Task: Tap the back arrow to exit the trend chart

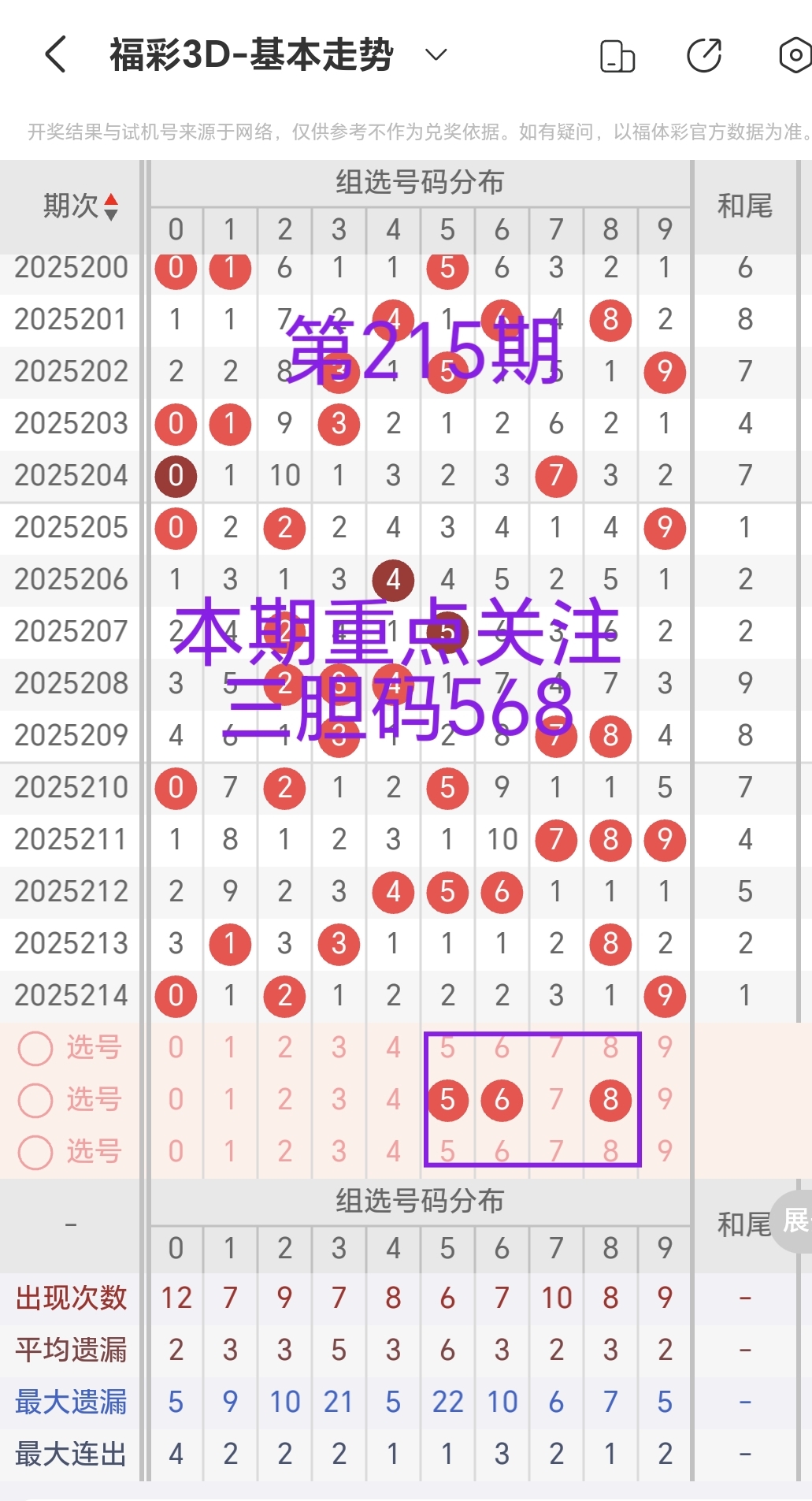Action: (x=52, y=54)
